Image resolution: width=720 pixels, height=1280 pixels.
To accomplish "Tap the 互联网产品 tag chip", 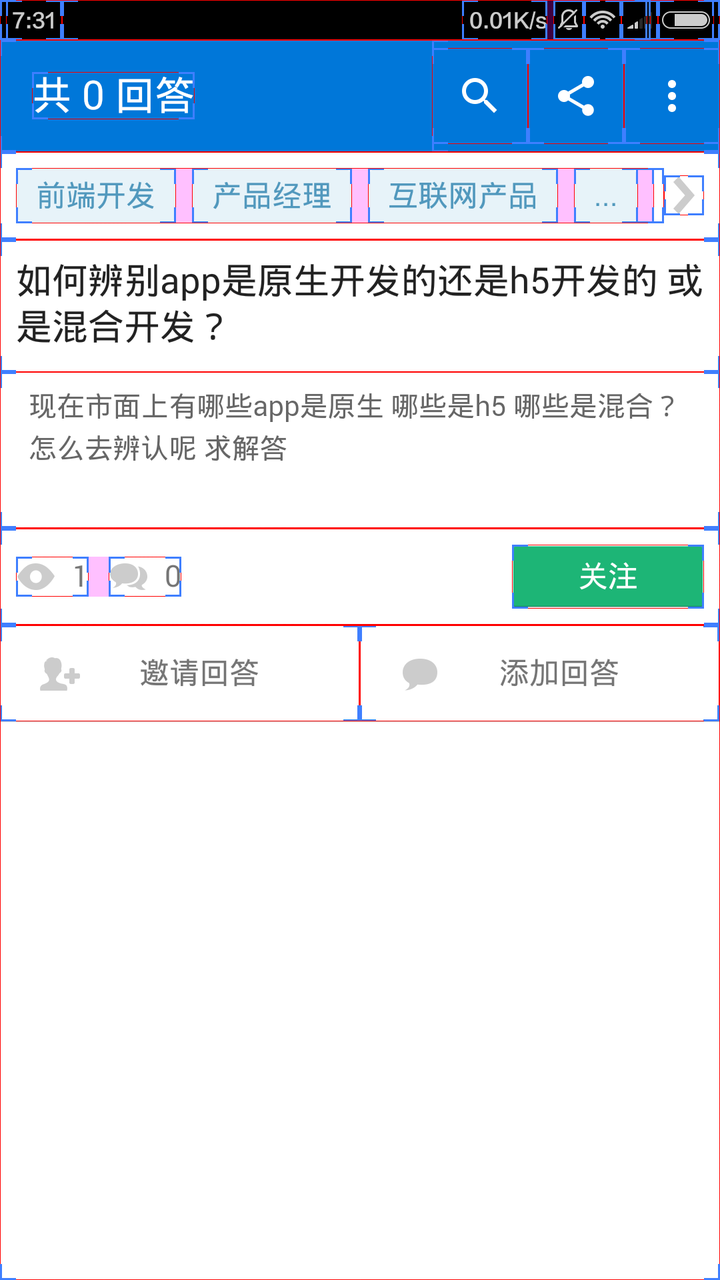I will [x=463, y=196].
